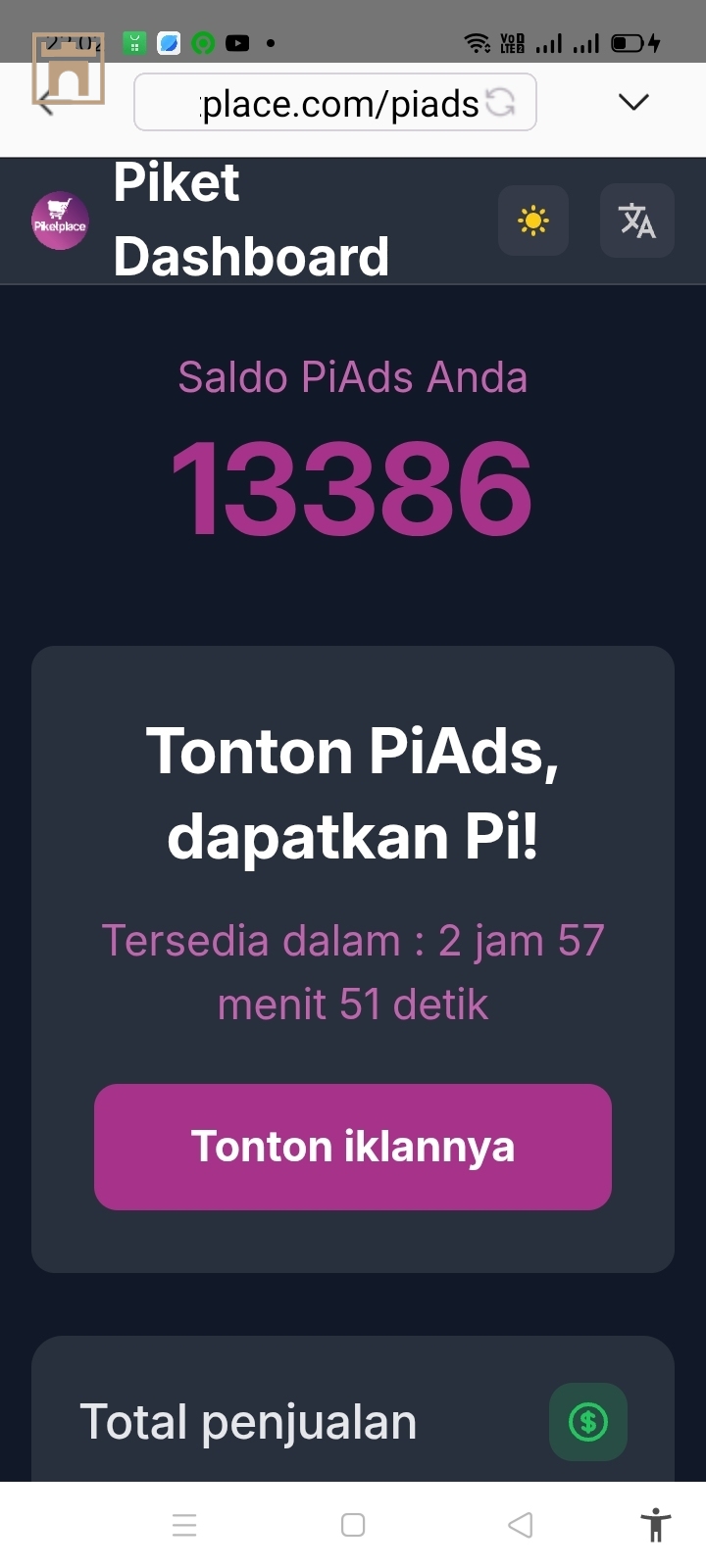Viewport: 706px width, 1568px height.
Task: Tap the browser URL address bar
Action: click(333, 103)
